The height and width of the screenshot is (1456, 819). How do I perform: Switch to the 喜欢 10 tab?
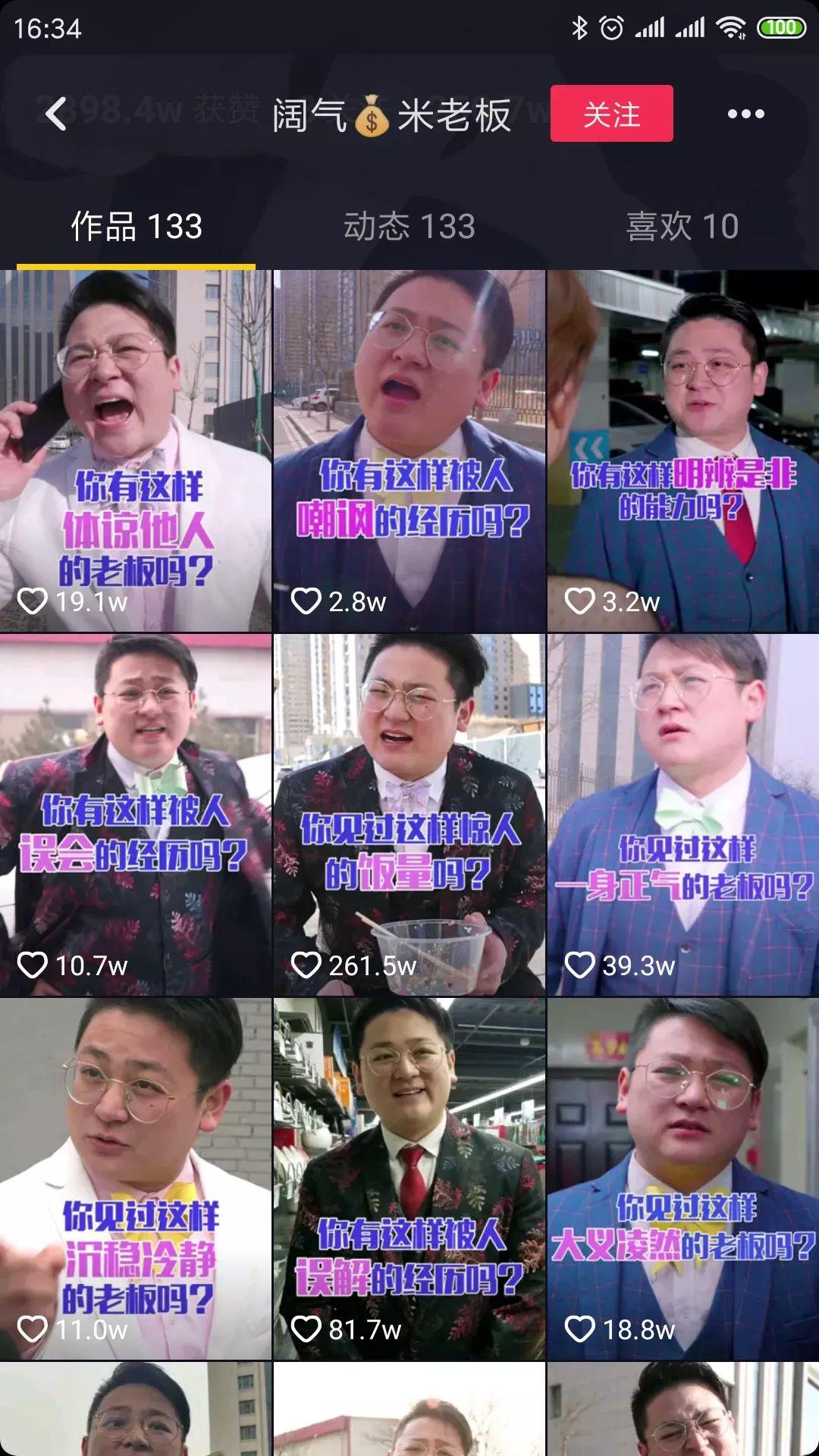pyautogui.click(x=682, y=227)
